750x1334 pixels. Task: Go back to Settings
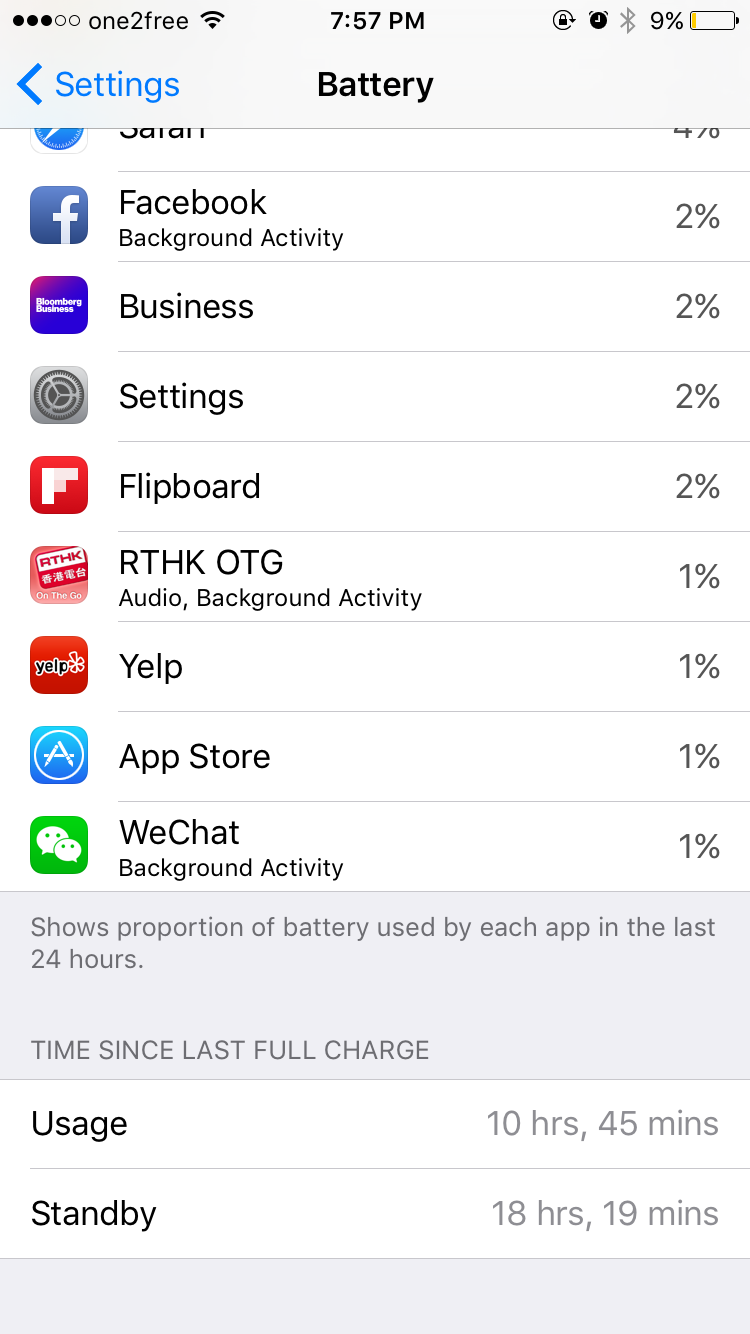click(98, 85)
